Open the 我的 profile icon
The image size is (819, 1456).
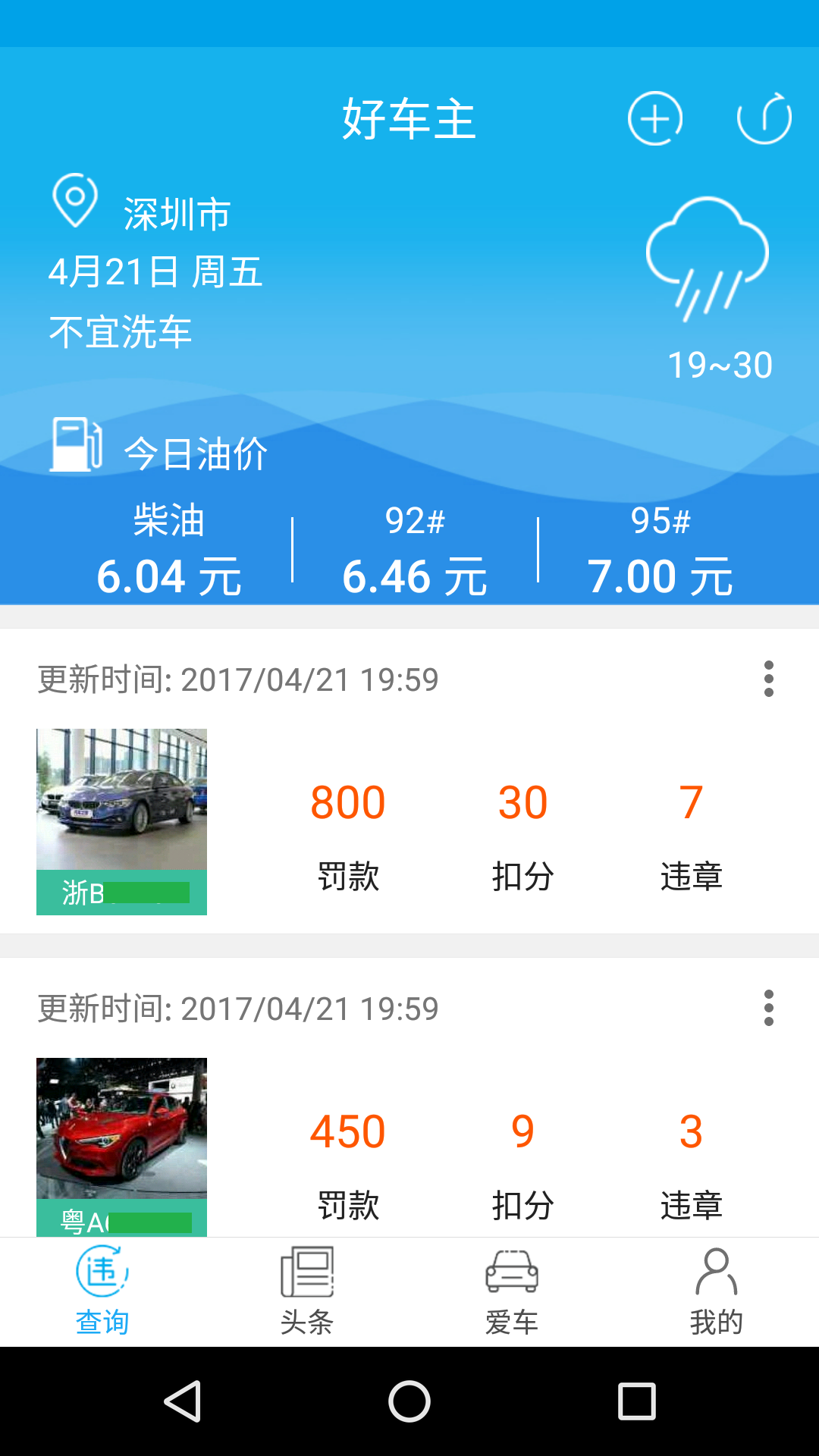click(x=717, y=1271)
